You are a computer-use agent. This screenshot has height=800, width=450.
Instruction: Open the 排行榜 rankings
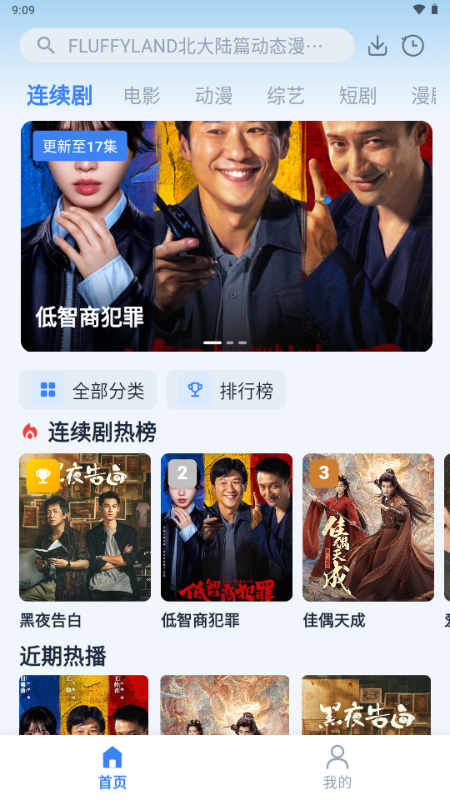tap(226, 390)
